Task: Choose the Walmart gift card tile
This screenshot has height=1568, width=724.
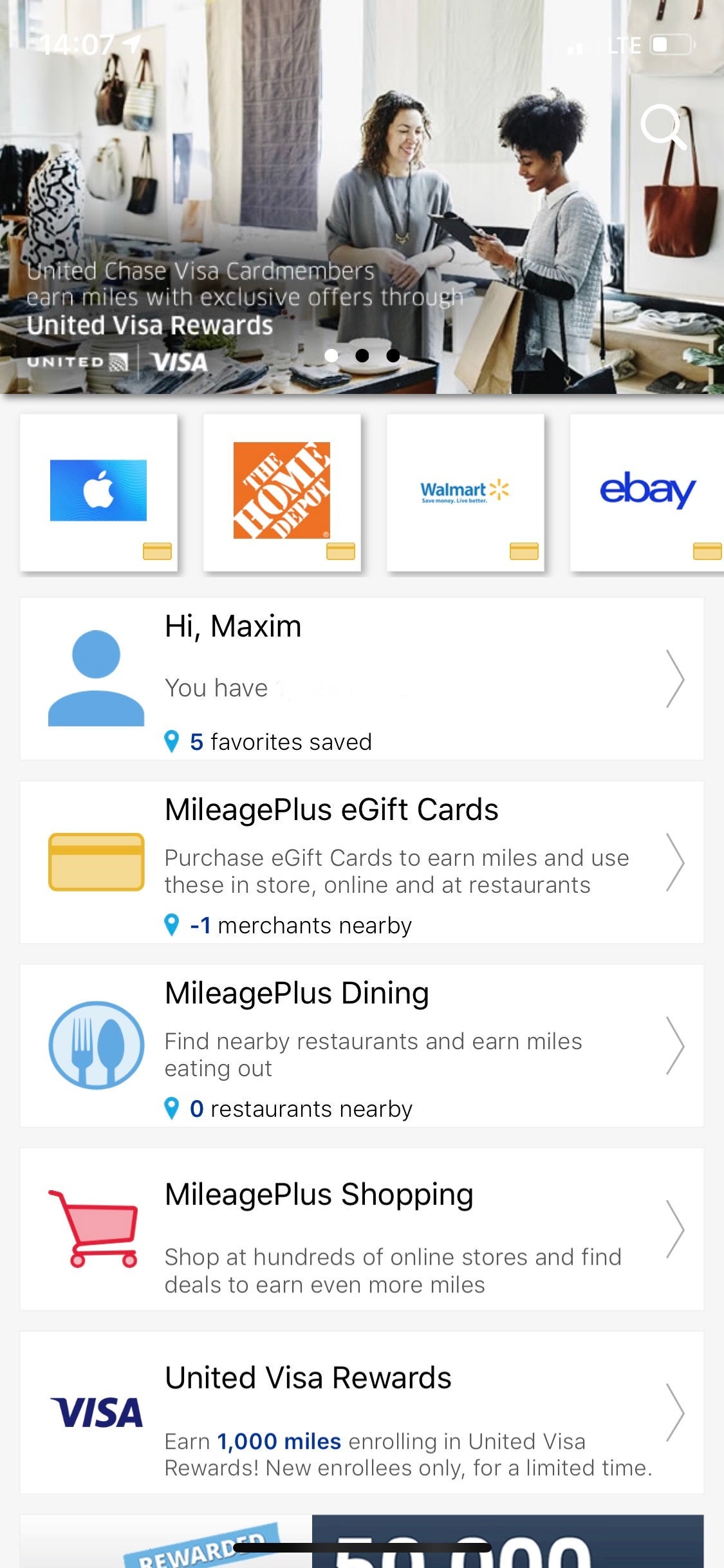Action: click(x=465, y=492)
